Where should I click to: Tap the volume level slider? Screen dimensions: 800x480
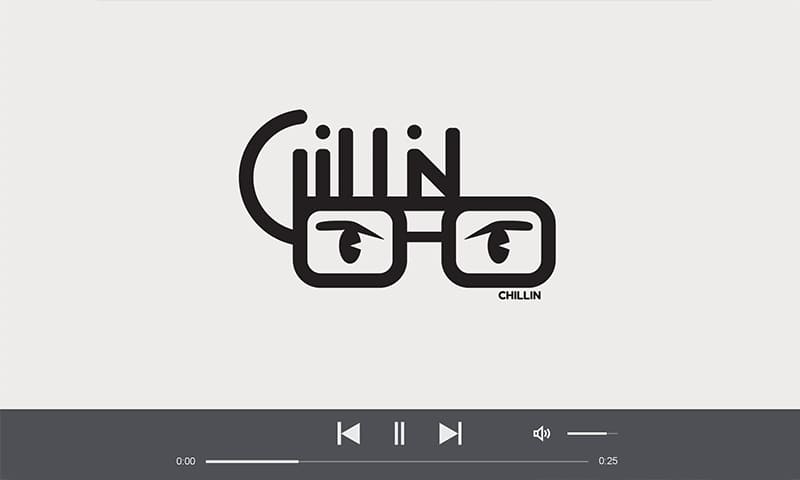click(x=592, y=433)
